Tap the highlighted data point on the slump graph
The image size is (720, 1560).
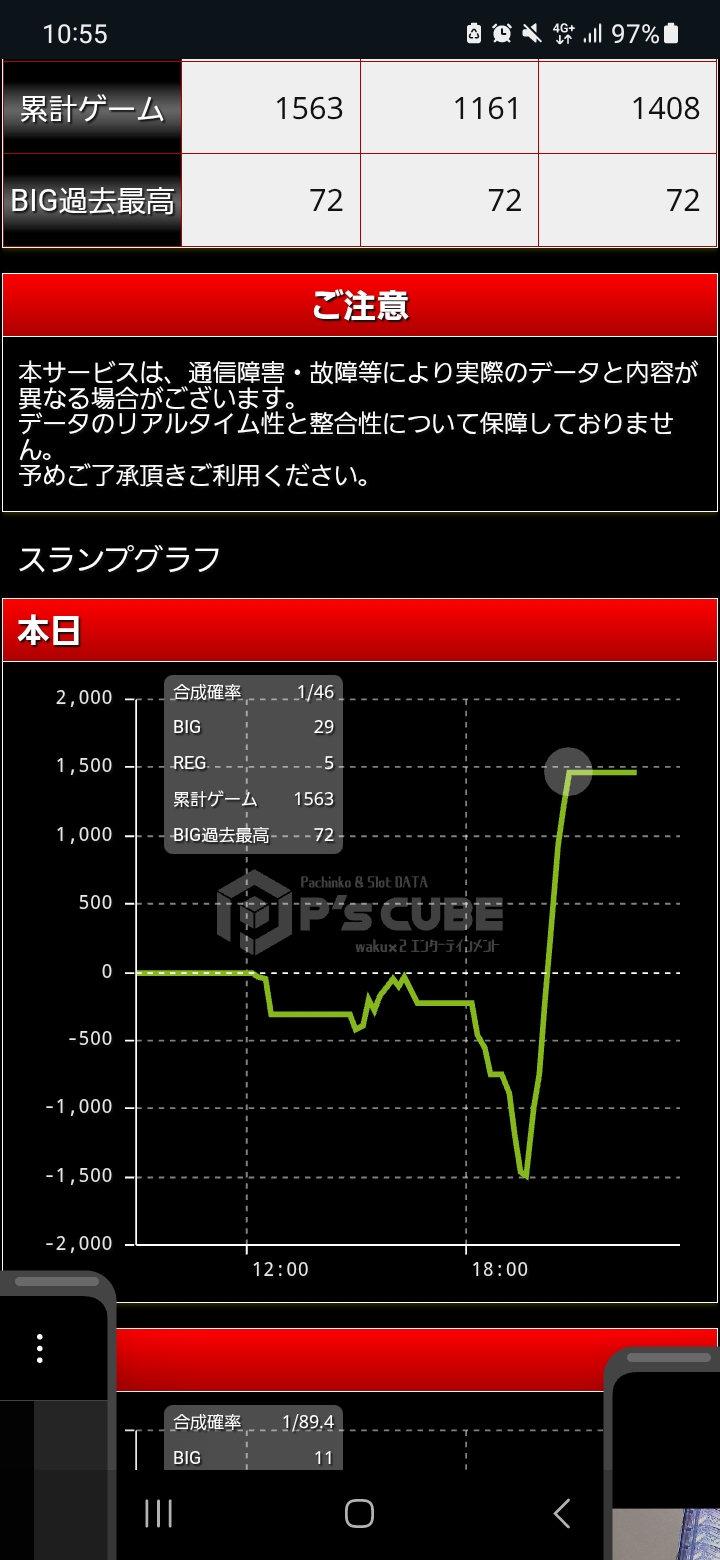pos(568,772)
